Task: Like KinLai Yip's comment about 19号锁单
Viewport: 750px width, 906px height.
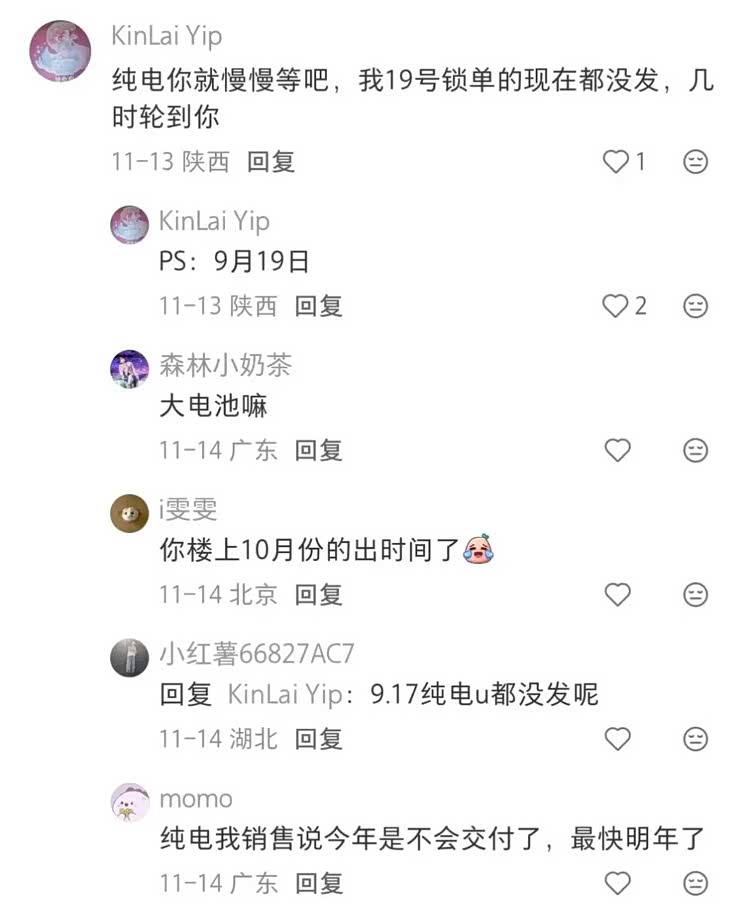Action: 616,161
